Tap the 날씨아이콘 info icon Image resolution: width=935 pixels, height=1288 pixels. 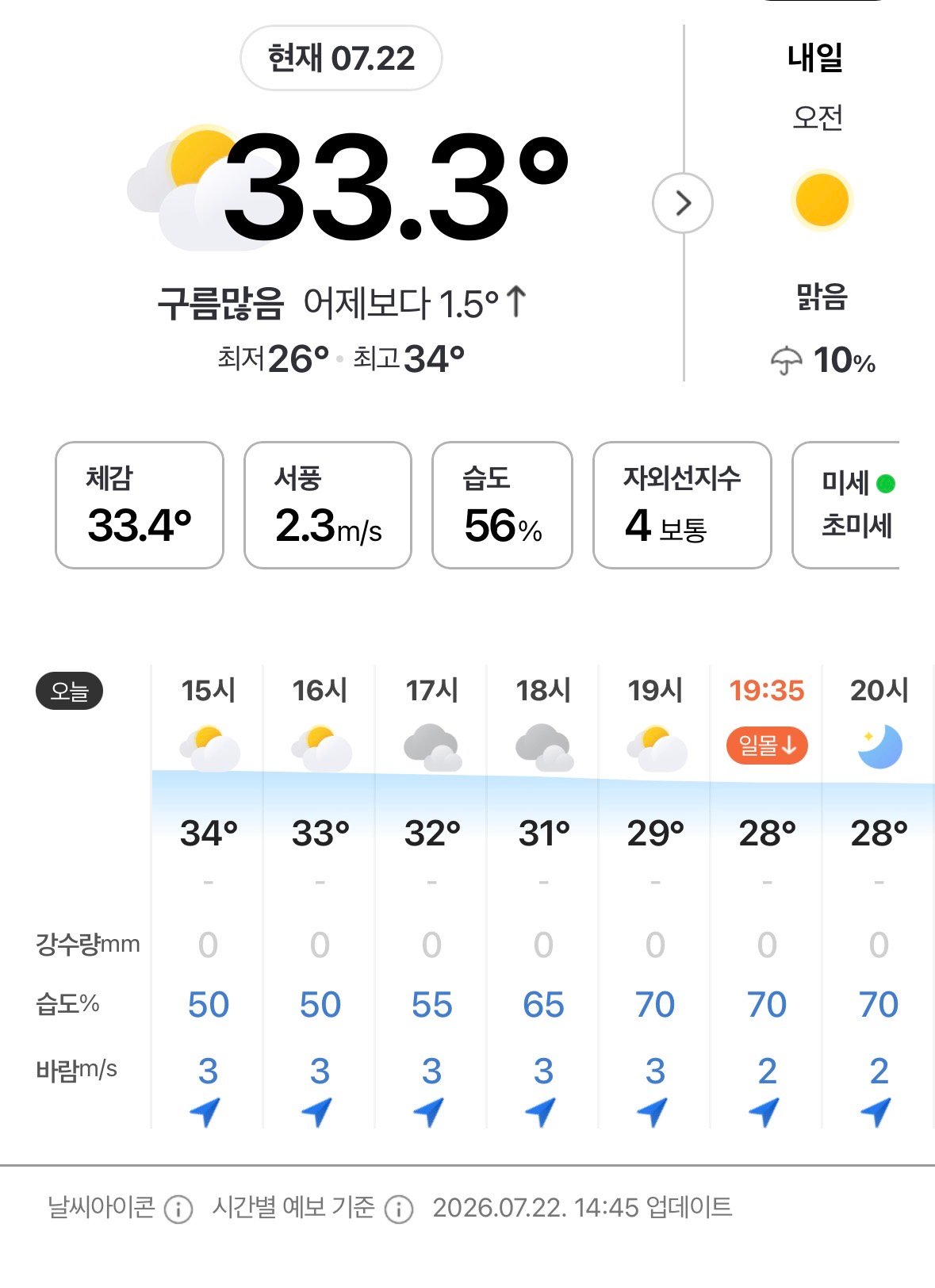tap(178, 1209)
